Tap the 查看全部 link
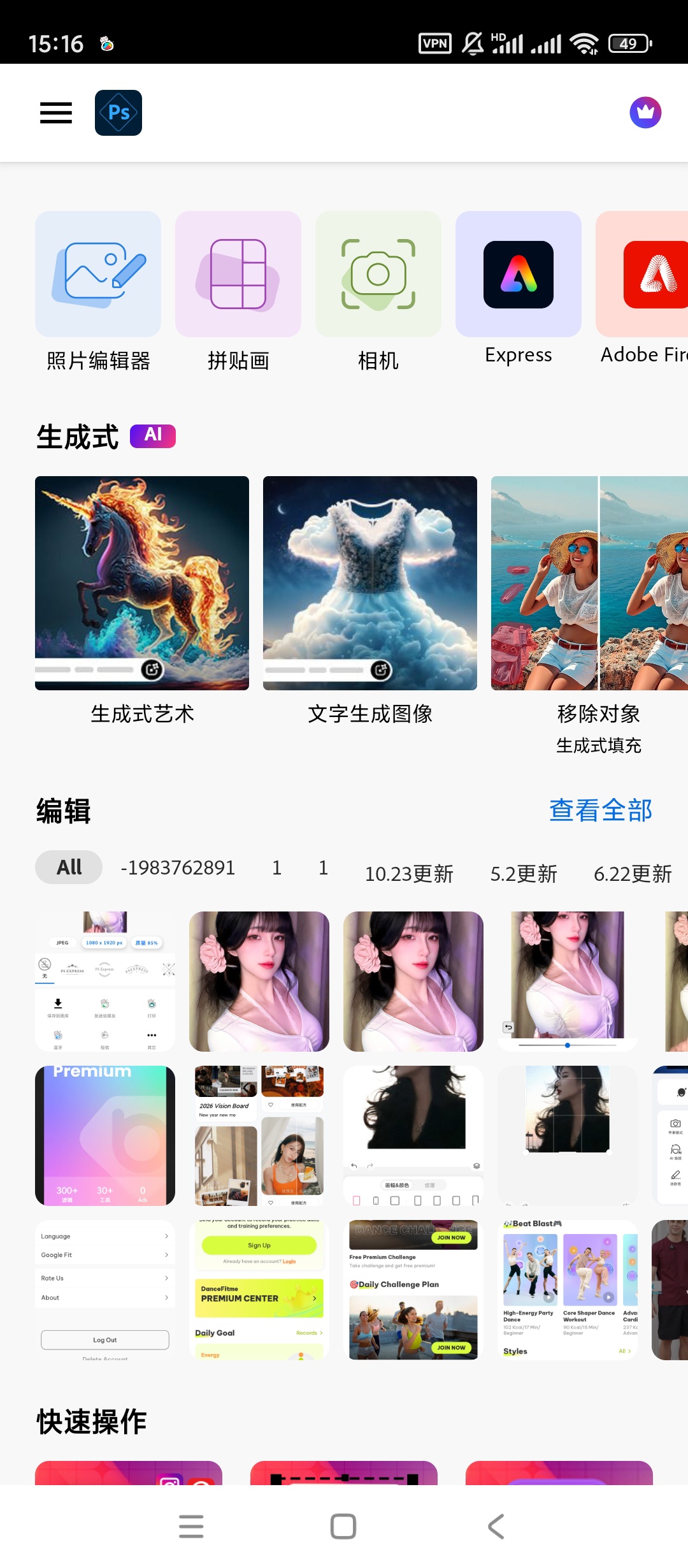The image size is (688, 1568). tap(599, 811)
